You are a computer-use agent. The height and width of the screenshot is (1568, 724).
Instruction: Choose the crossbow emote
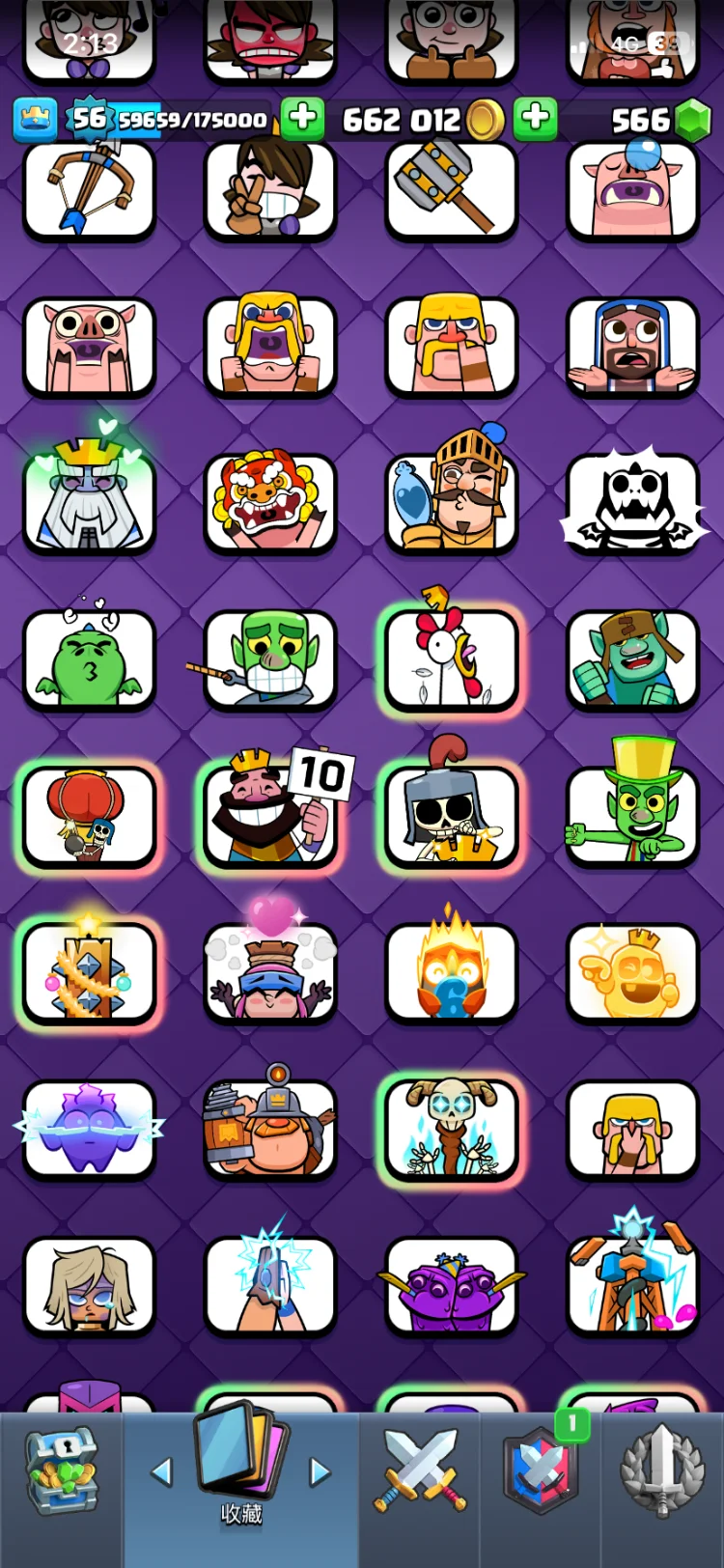click(89, 188)
